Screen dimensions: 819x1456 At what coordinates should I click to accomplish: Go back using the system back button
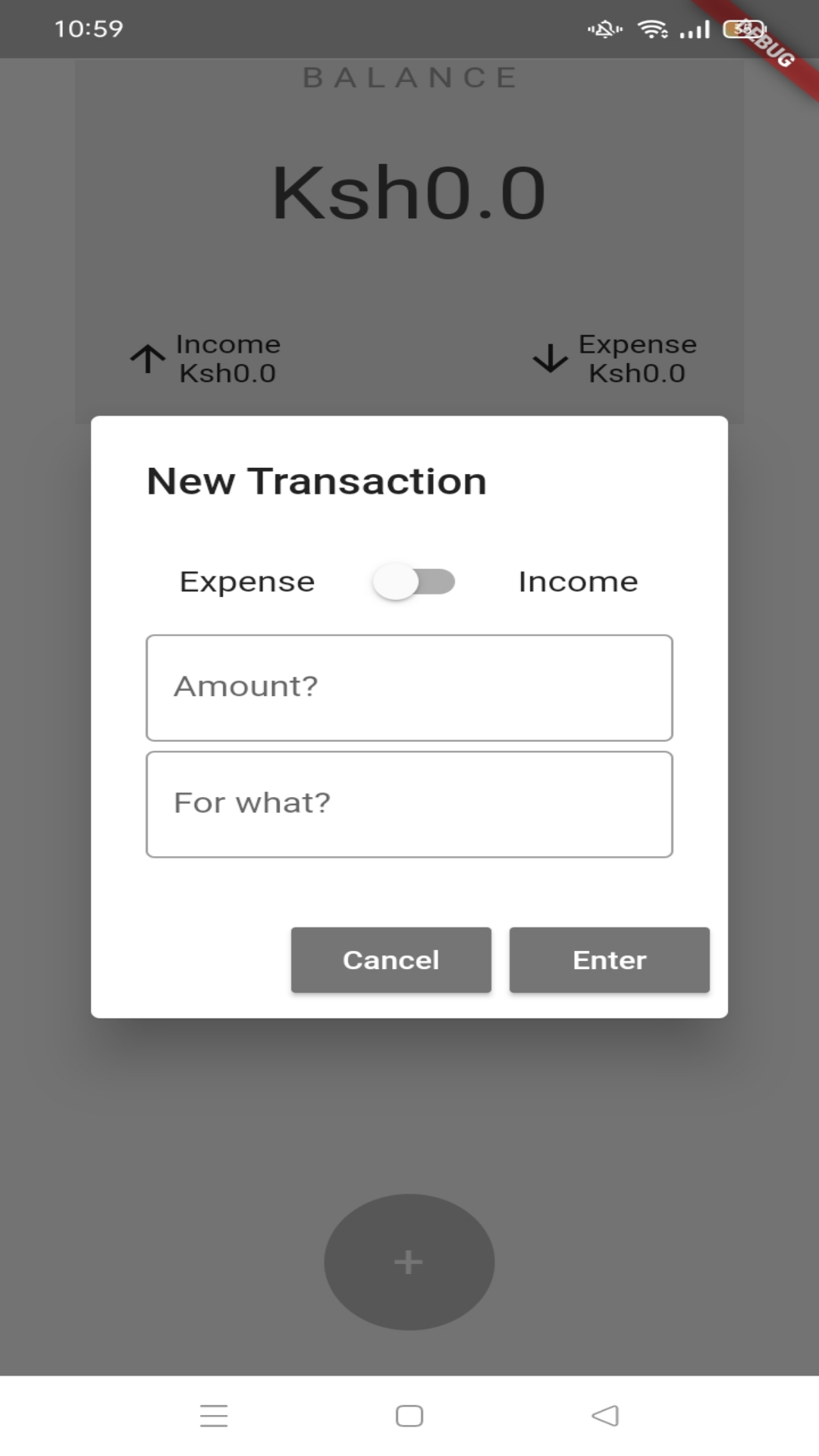[605, 1416]
